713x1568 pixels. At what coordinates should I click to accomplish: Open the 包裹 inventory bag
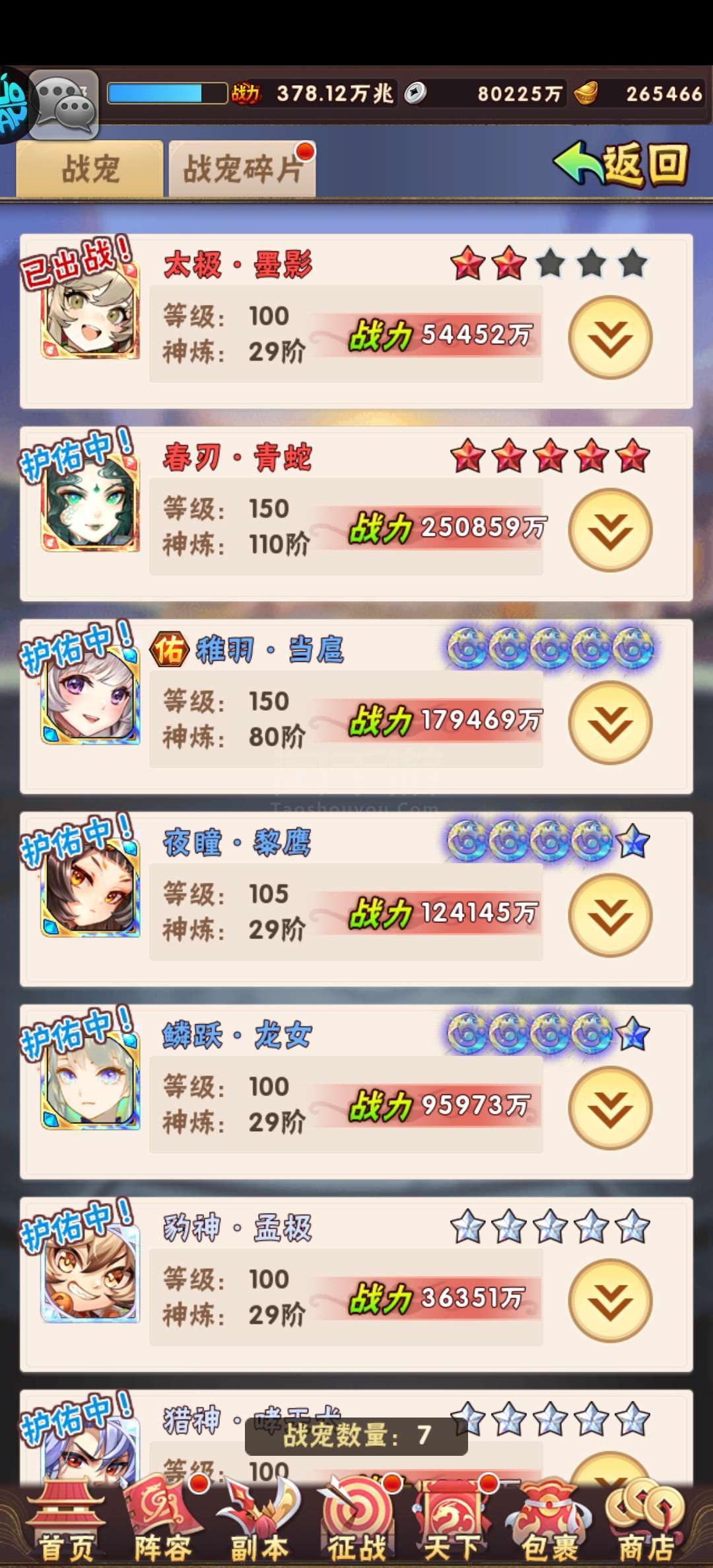pyautogui.click(x=549, y=1522)
